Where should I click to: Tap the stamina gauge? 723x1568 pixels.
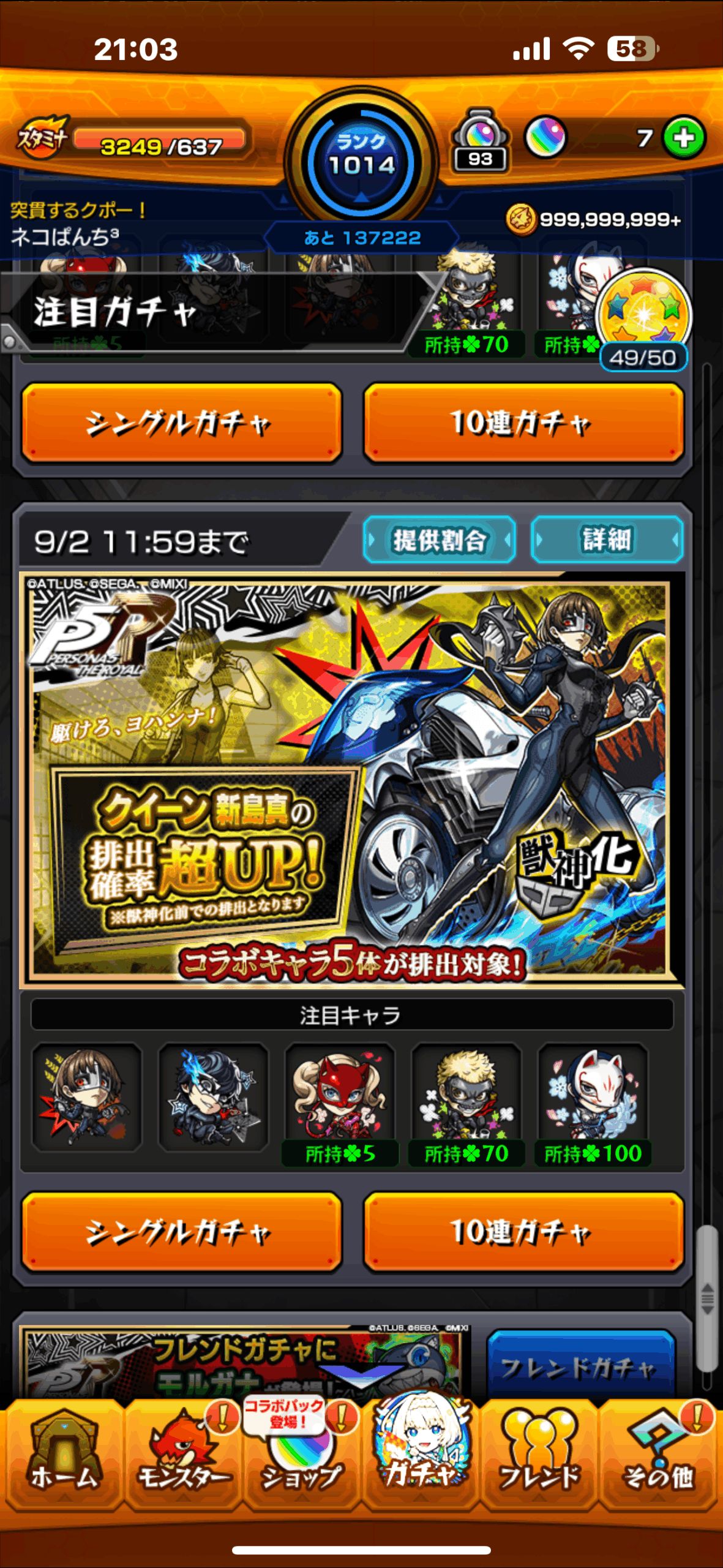(x=159, y=141)
